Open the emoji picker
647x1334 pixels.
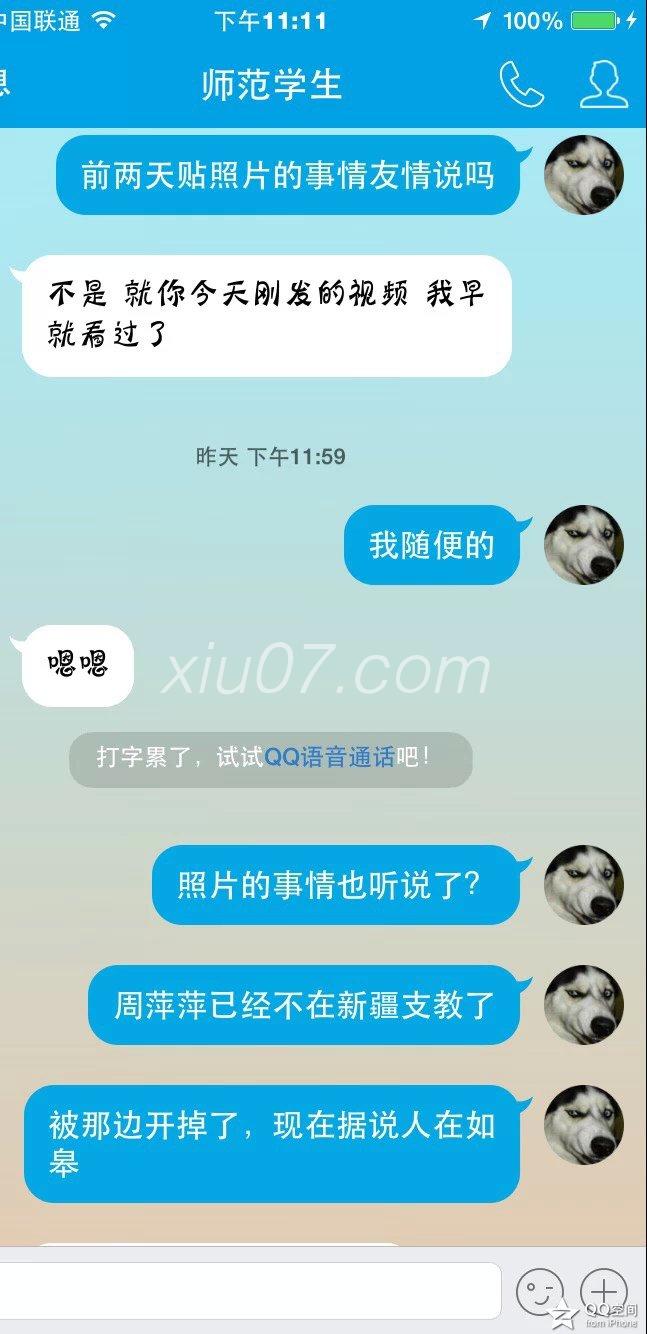(539, 1293)
